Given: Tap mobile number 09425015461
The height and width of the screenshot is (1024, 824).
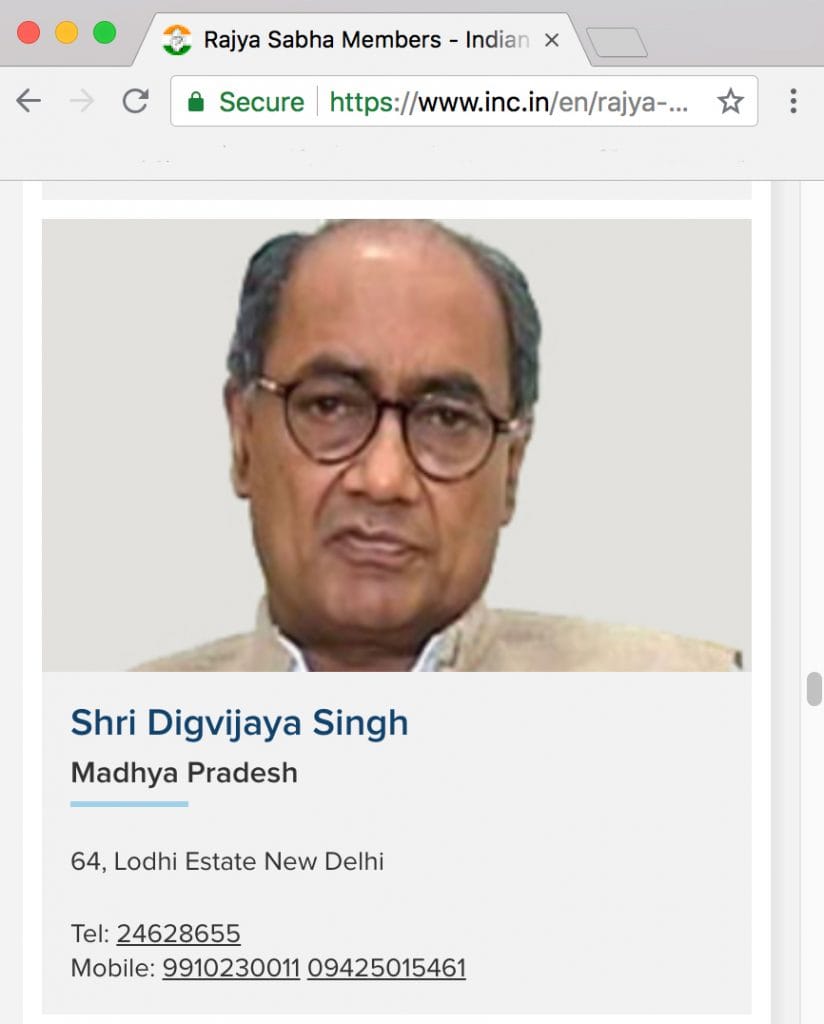Looking at the screenshot, I should tap(386, 968).
